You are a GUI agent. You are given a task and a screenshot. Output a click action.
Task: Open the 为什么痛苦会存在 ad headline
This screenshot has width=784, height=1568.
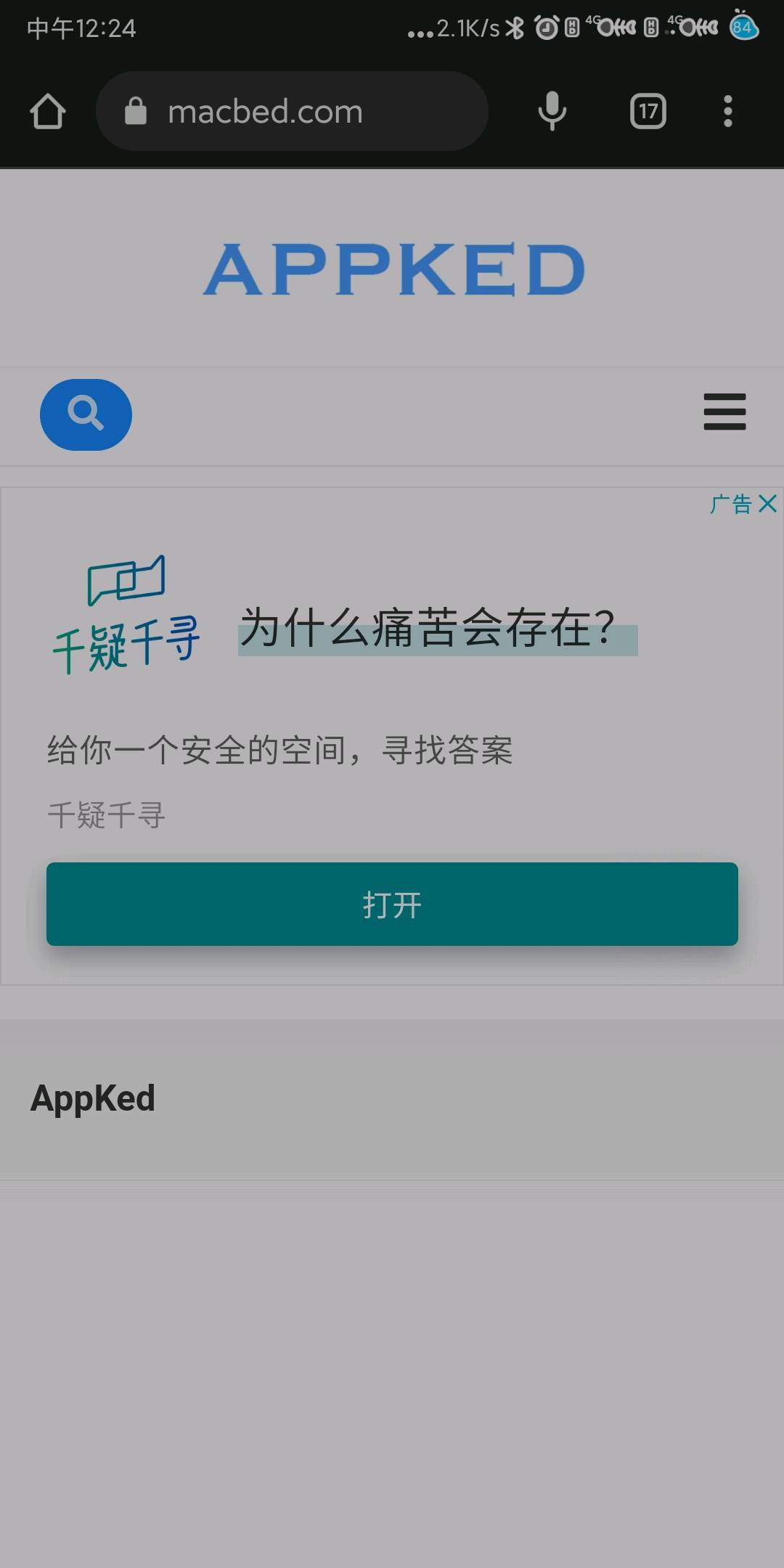tap(428, 629)
